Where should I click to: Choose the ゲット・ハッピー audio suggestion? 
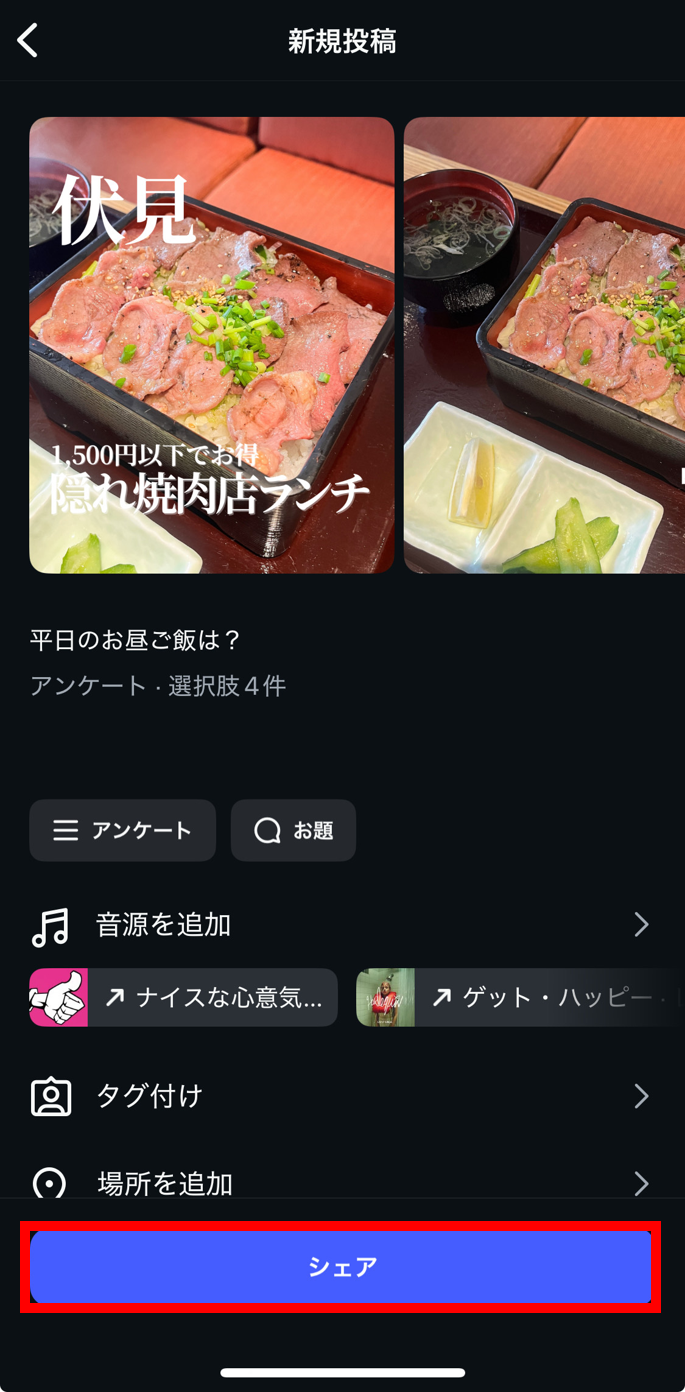click(x=520, y=997)
